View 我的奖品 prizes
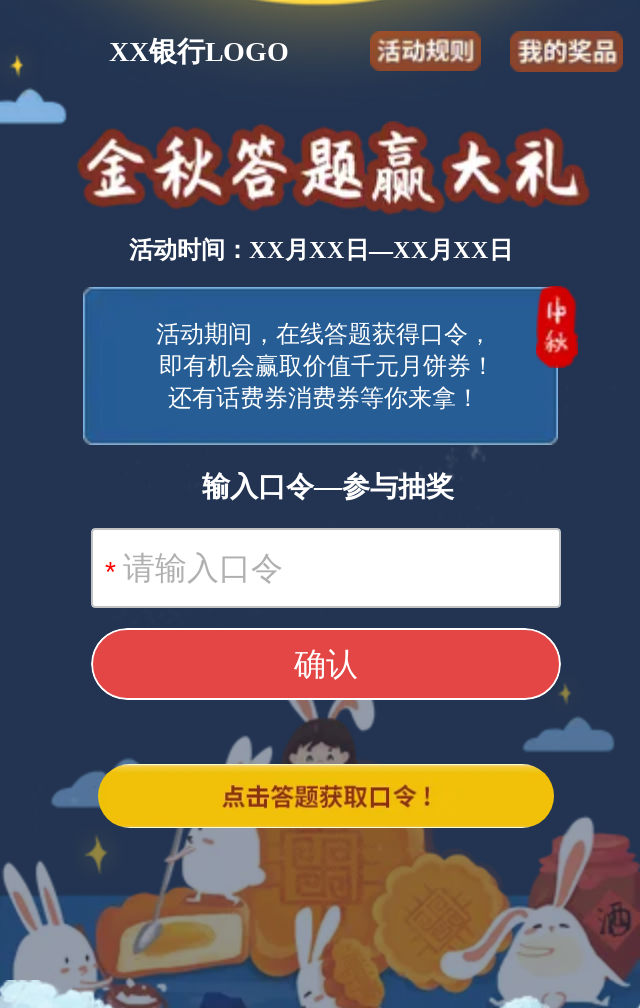This screenshot has width=640, height=1008. 566,51
